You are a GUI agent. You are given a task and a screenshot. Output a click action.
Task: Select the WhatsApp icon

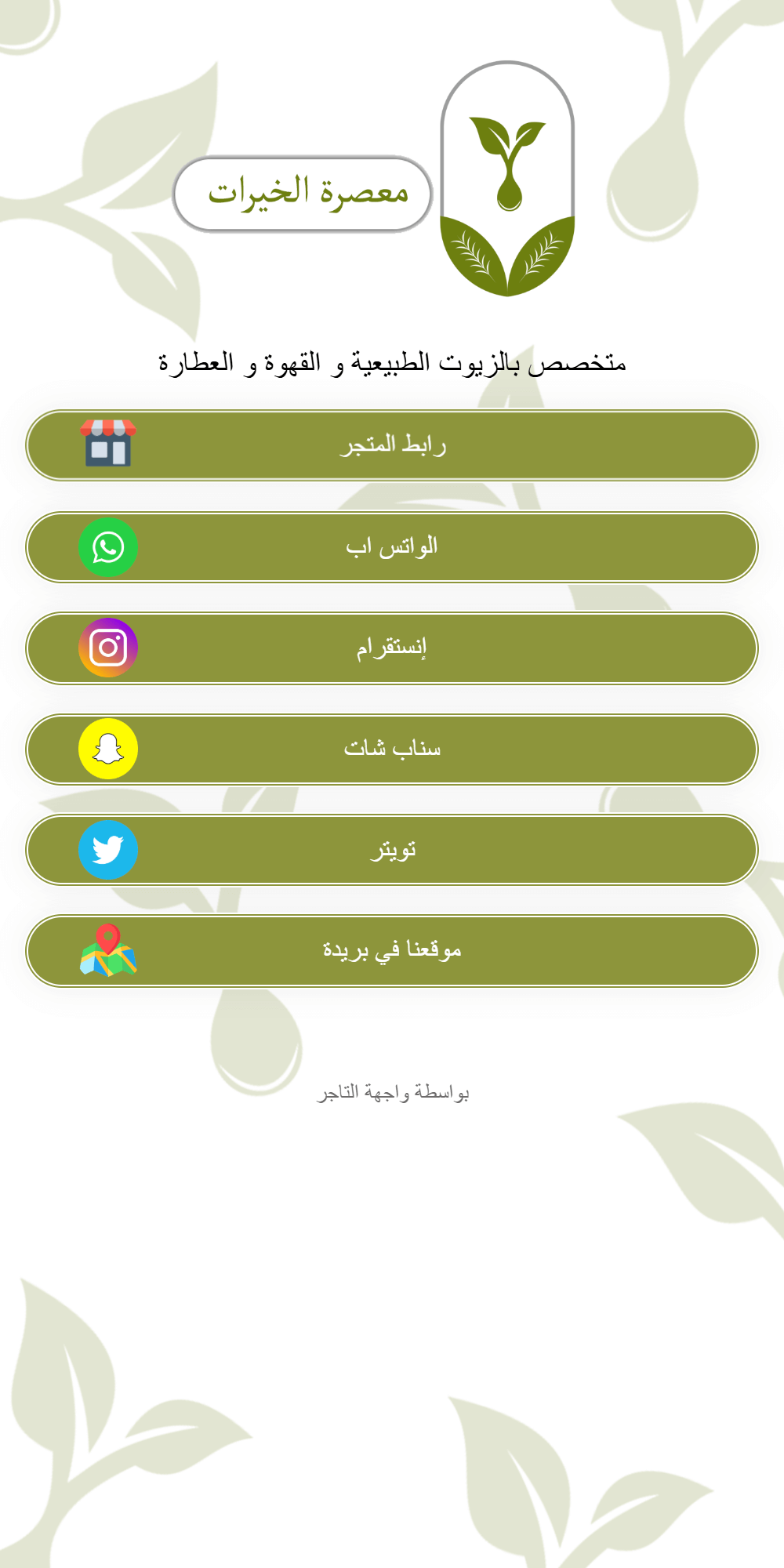108,546
